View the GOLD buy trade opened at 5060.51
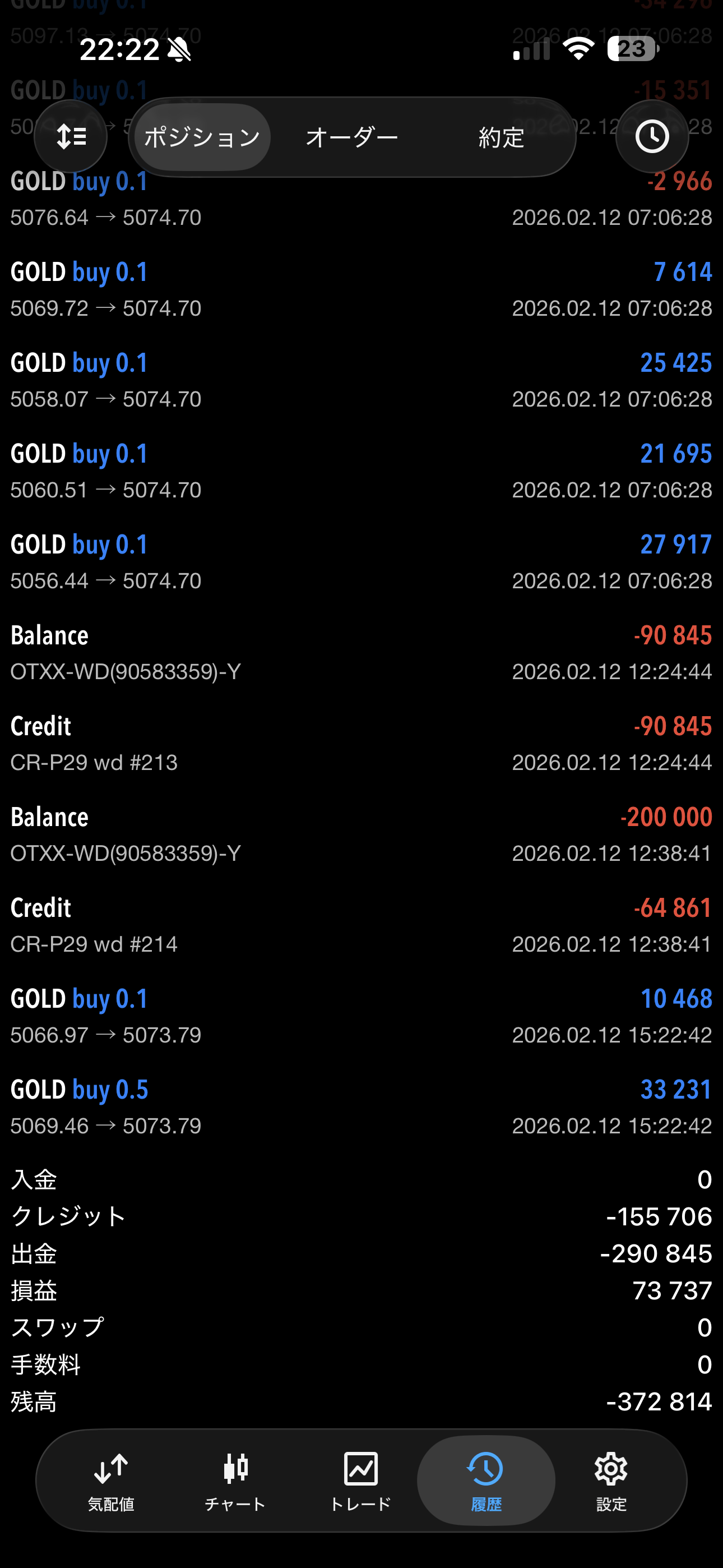The height and width of the screenshot is (1568, 723). tap(361, 471)
